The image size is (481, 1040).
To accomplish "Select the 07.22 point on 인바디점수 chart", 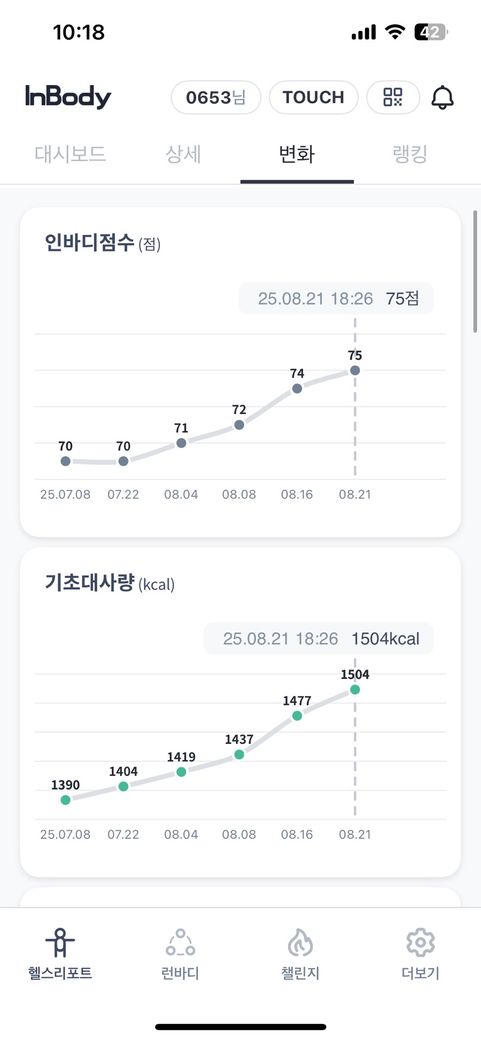I will (123, 461).
